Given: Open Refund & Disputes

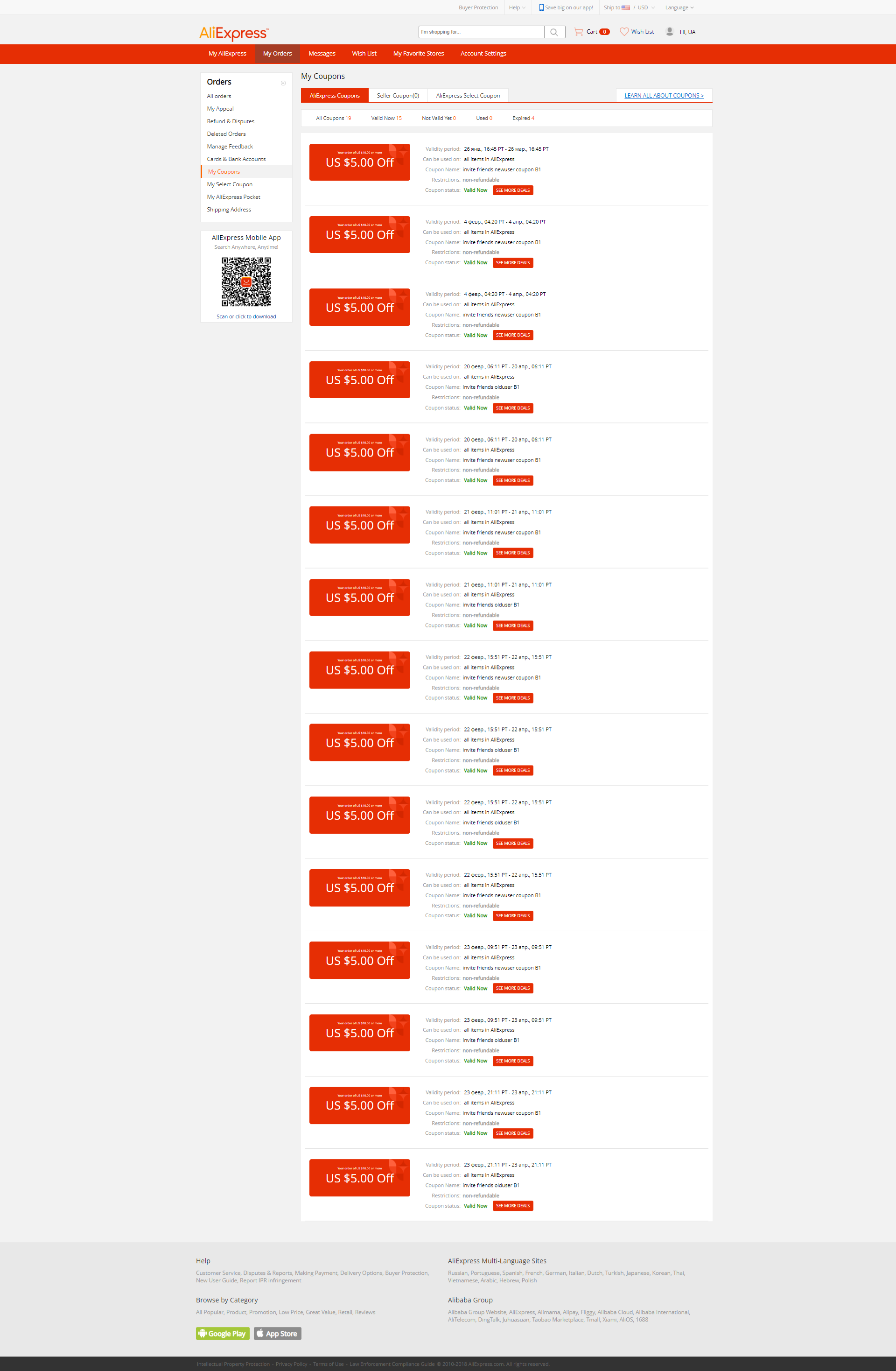Looking at the screenshot, I should click(231, 121).
